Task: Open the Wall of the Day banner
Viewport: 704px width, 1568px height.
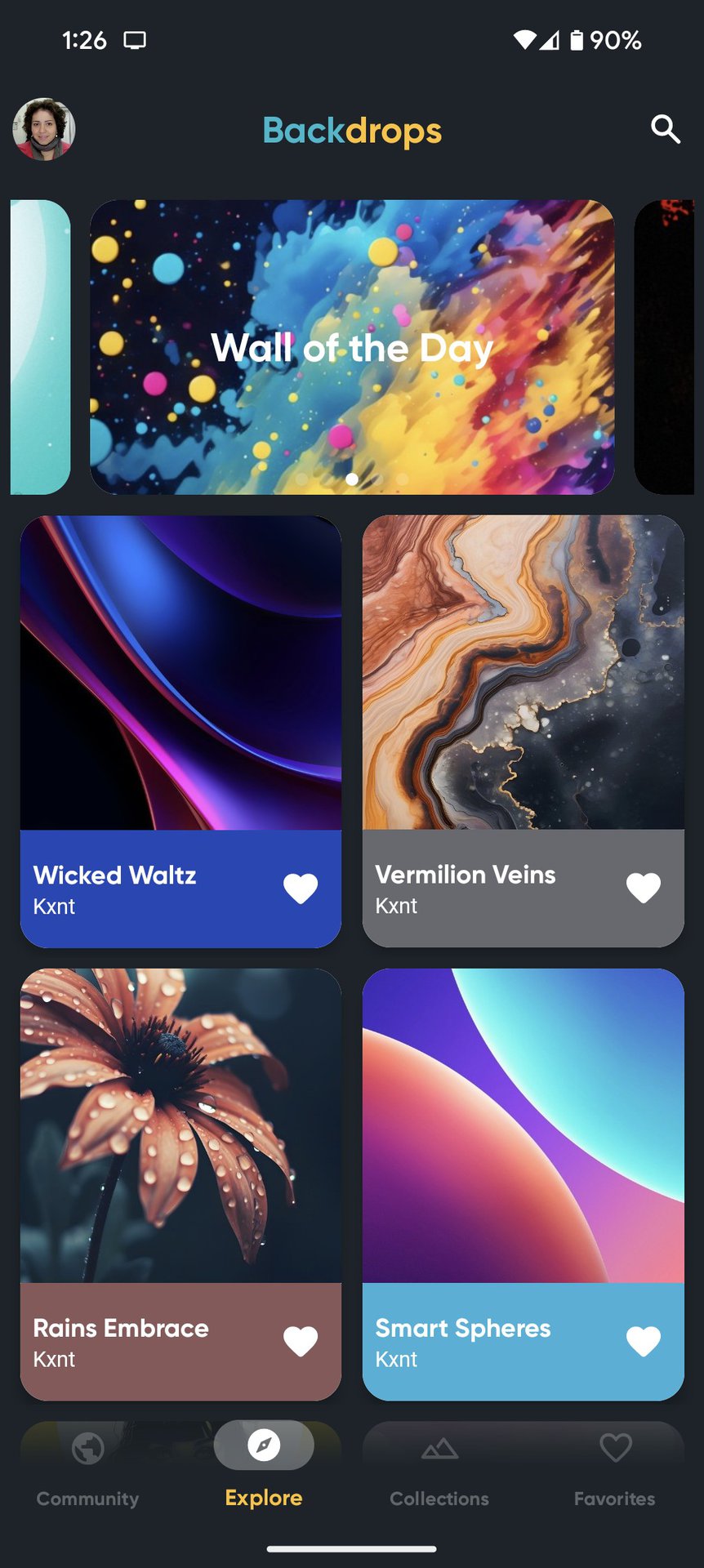Action: coord(352,347)
